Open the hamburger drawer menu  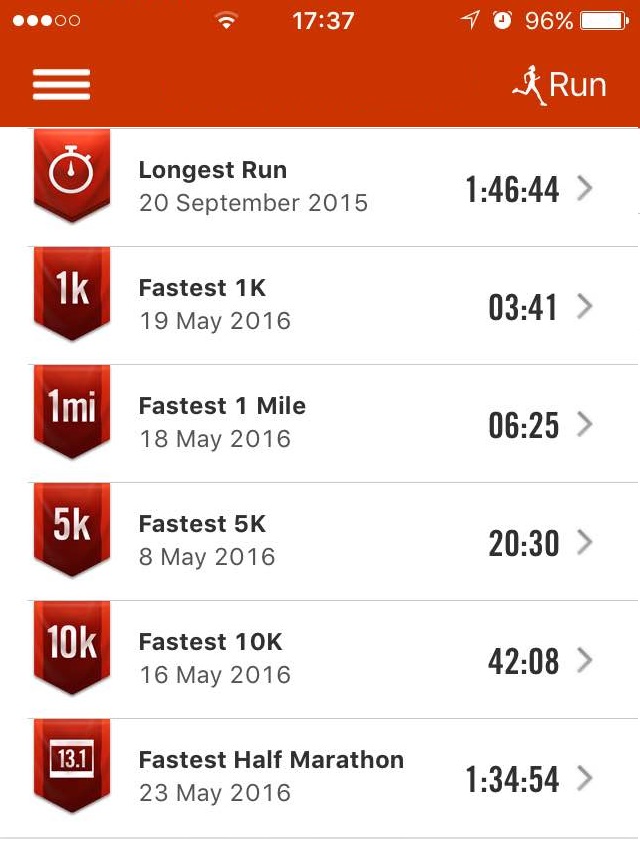click(61, 85)
